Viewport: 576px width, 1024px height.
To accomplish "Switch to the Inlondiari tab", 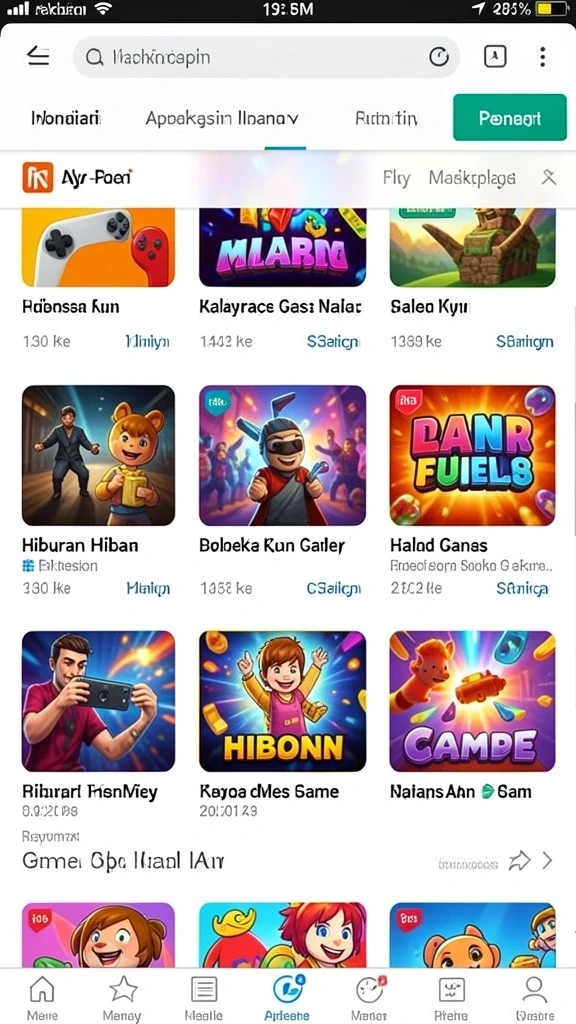I will 65,118.
